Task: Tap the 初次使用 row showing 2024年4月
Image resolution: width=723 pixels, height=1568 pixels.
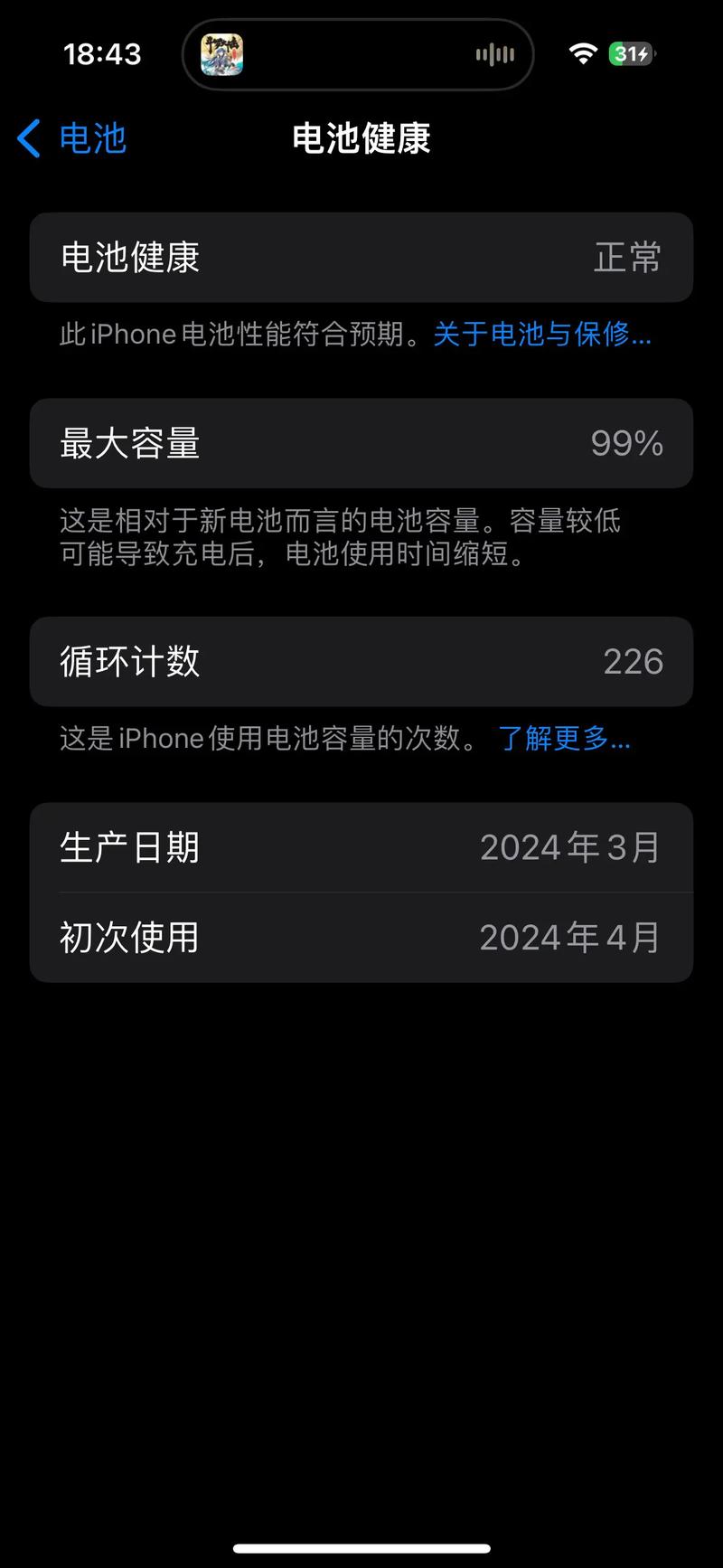Action: pos(361,937)
